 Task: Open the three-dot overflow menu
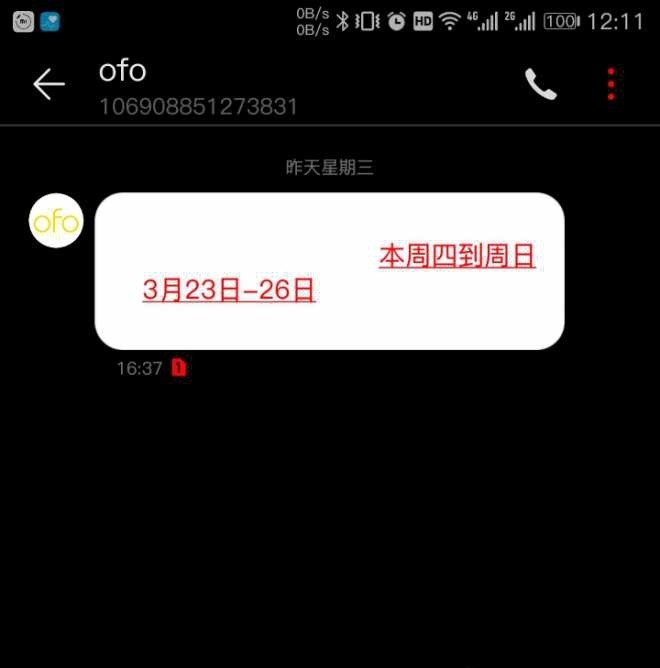tap(611, 85)
